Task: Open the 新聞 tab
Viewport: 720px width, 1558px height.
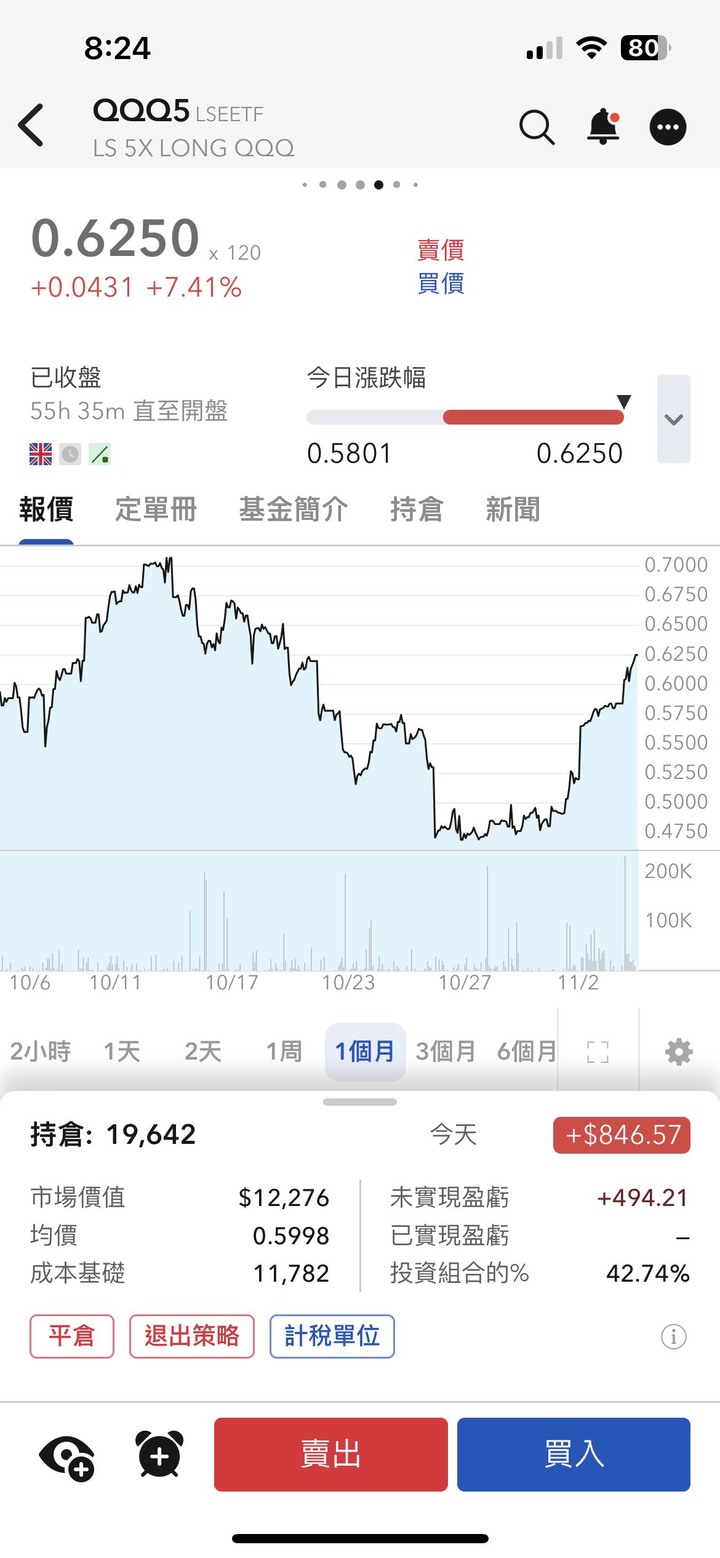Action: click(512, 509)
